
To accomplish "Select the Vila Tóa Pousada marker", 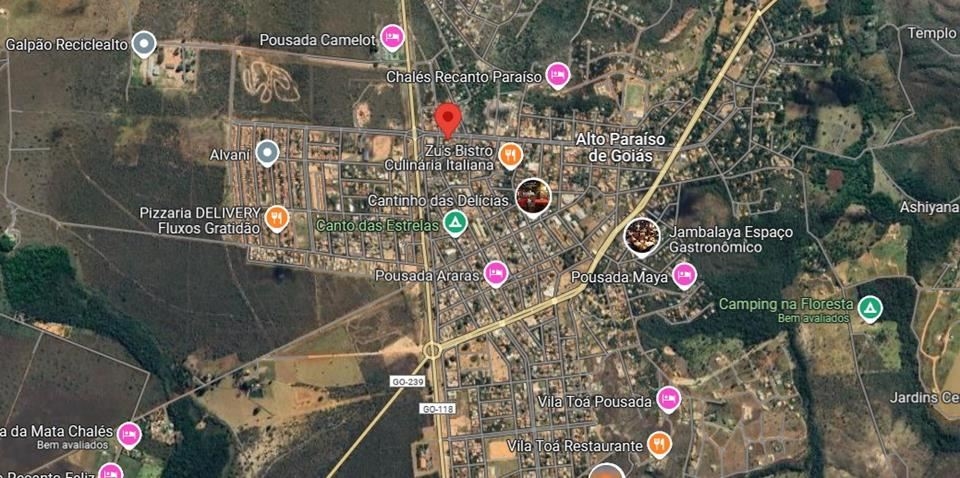I will click(x=669, y=400).
